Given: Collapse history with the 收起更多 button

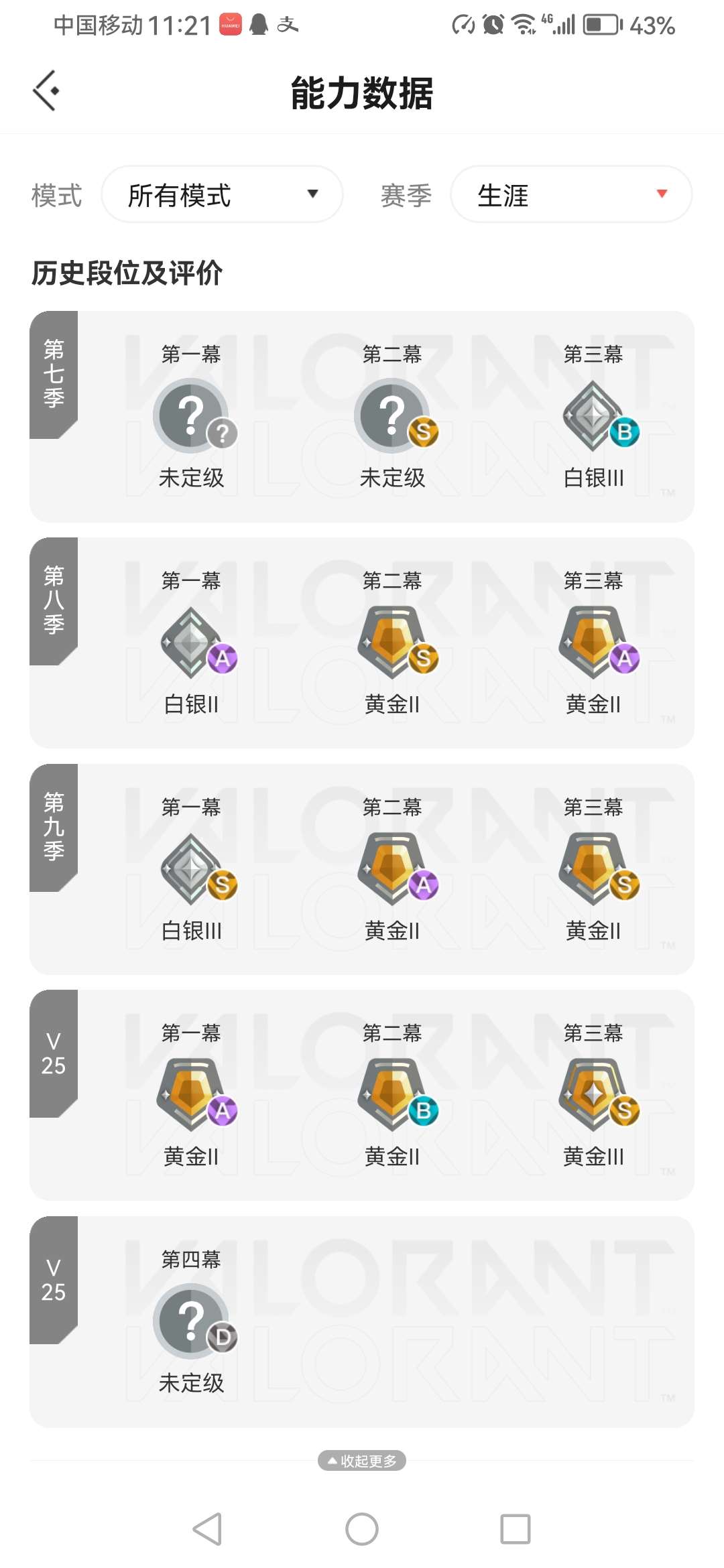Looking at the screenshot, I should click(x=362, y=1461).
